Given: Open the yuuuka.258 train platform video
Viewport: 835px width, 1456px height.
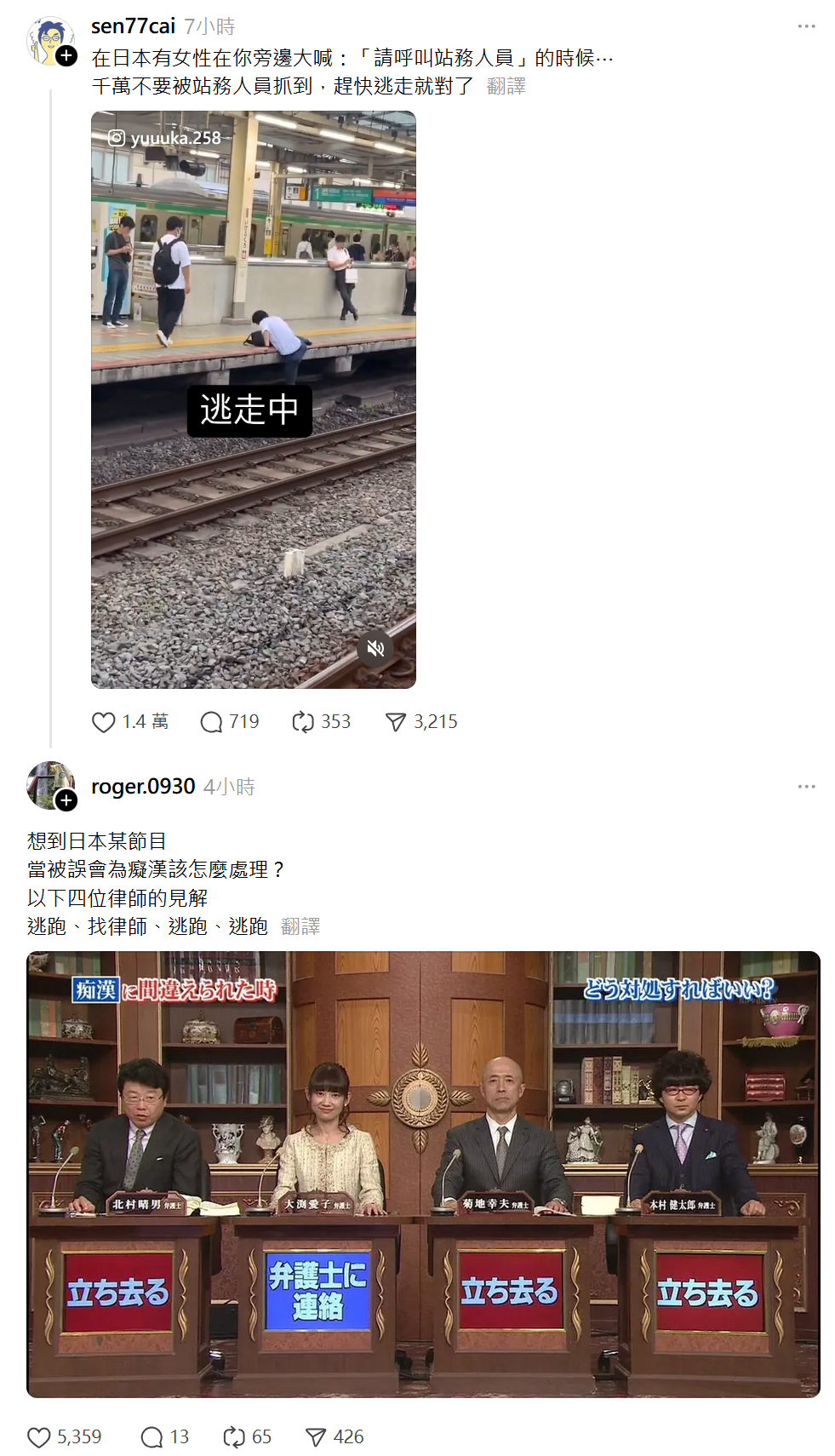Looking at the screenshot, I should 254,399.
